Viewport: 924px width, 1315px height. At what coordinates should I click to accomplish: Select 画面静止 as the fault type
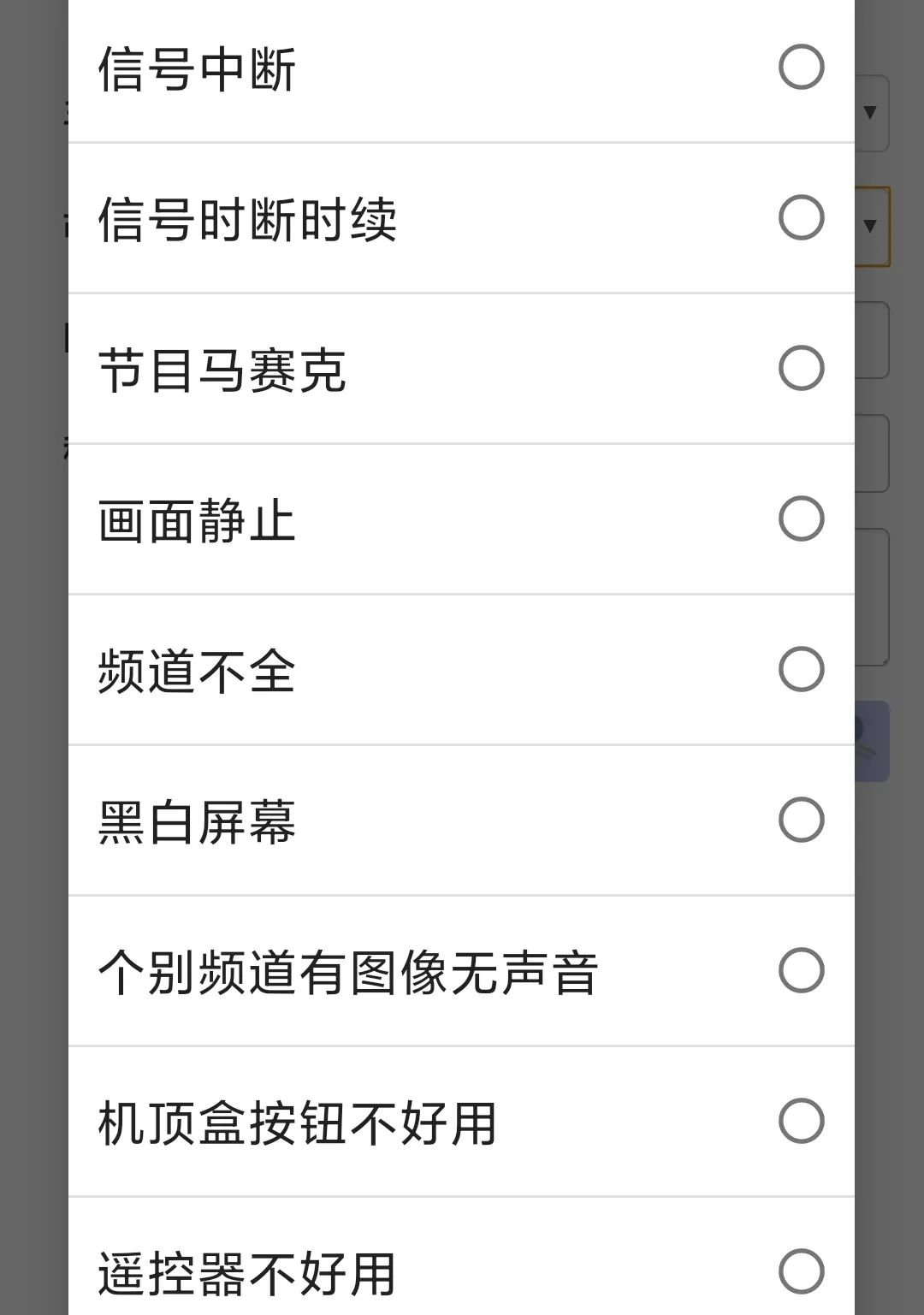click(x=801, y=519)
